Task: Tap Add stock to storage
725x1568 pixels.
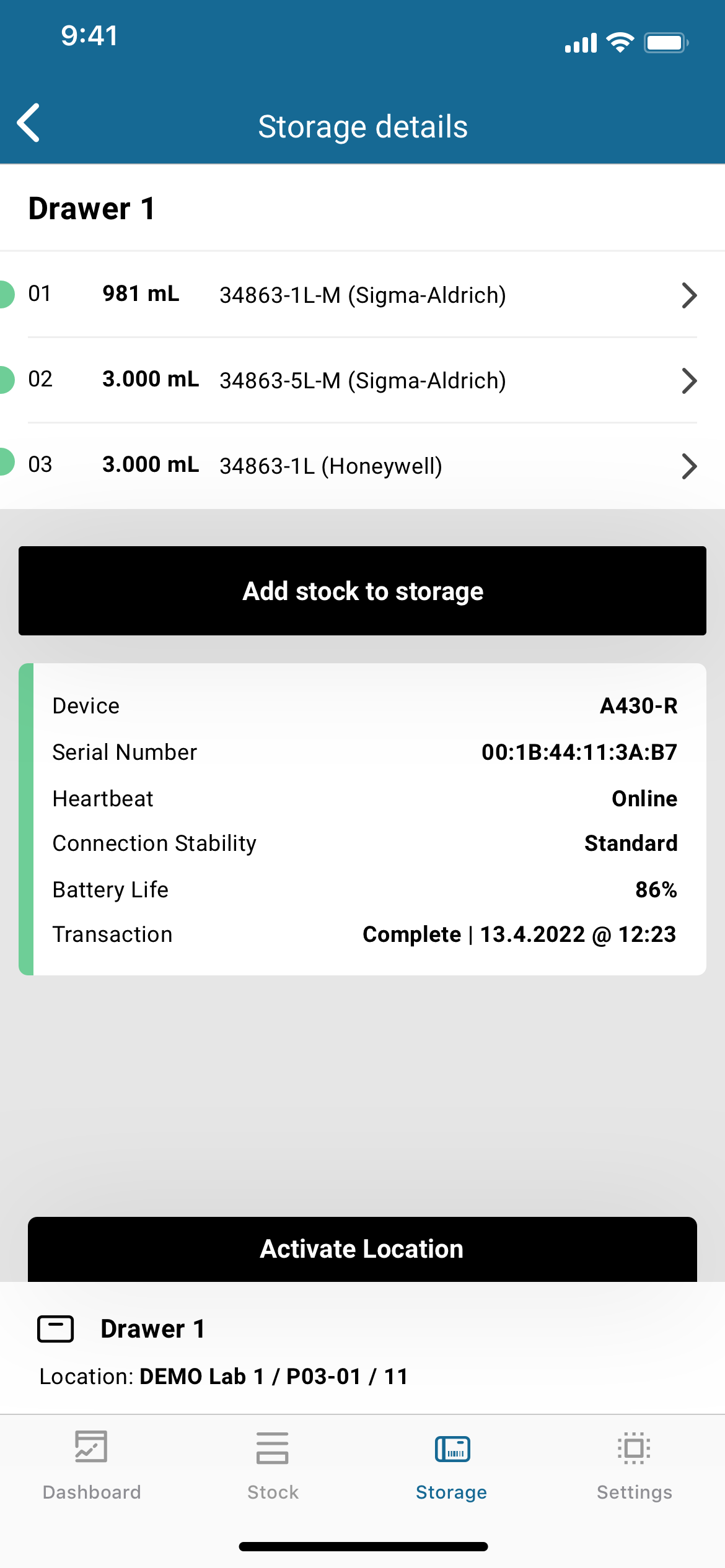Action: pos(362,591)
